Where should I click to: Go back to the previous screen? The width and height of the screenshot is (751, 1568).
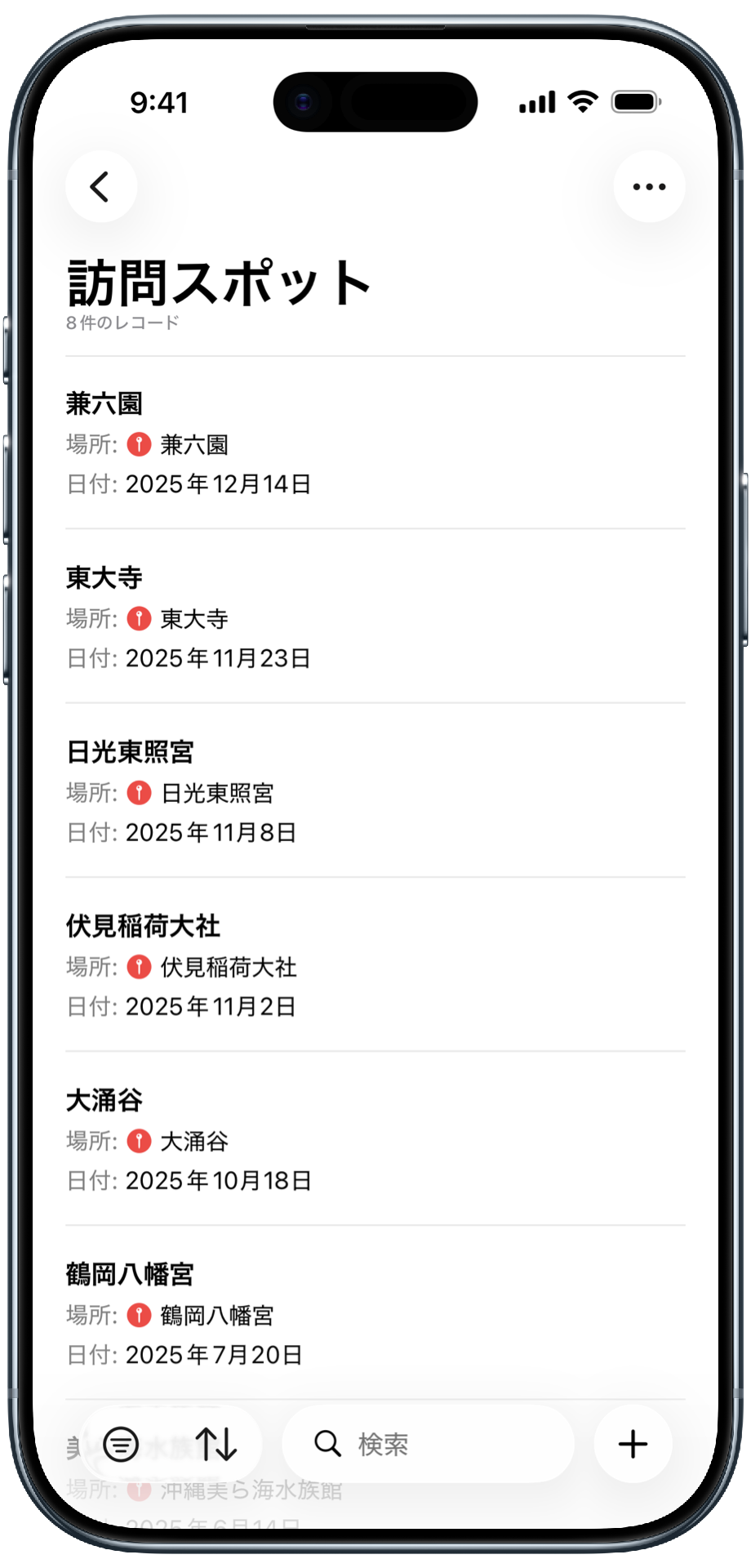(x=100, y=187)
